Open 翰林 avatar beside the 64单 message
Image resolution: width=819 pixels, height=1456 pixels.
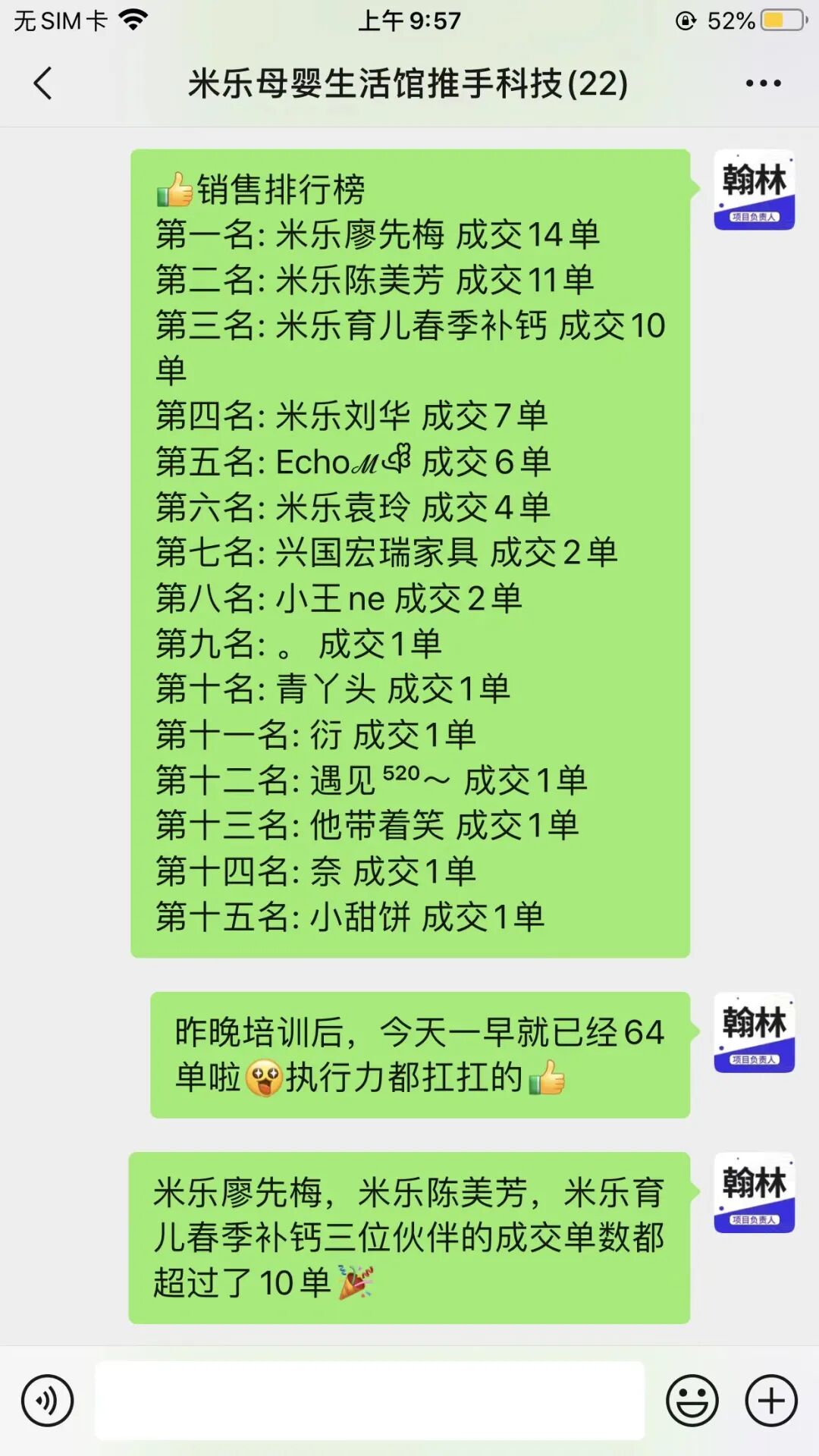[754, 1032]
